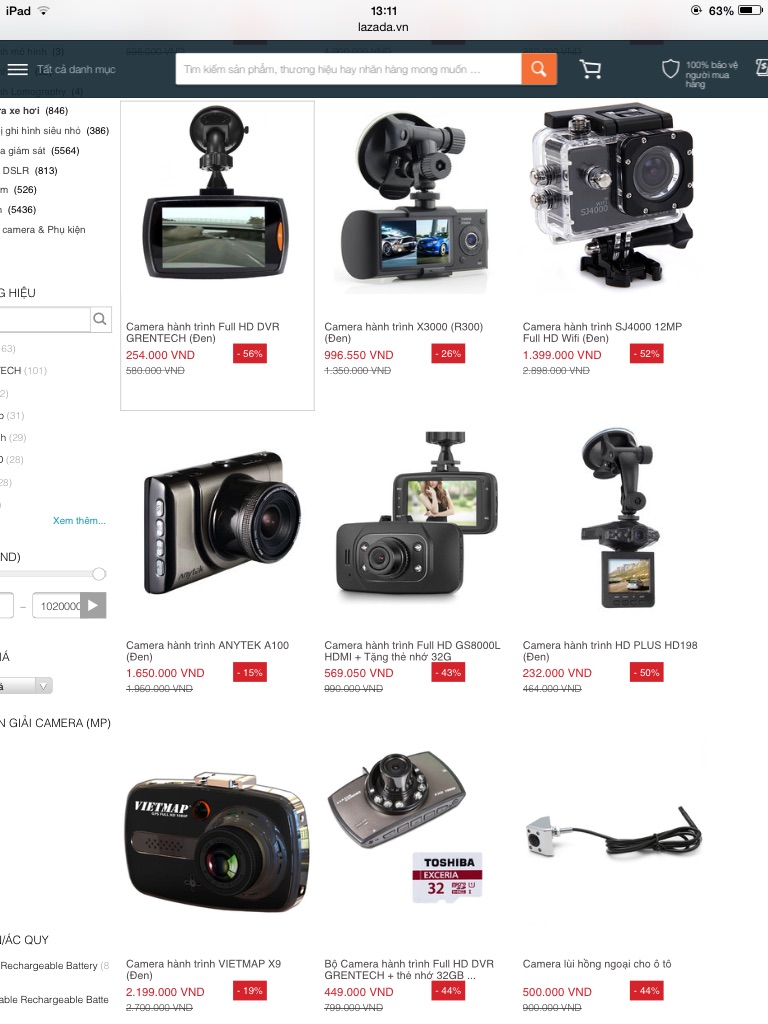768x1024 pixels.
Task: Adjust the price range slider handle
Action: (x=98, y=574)
